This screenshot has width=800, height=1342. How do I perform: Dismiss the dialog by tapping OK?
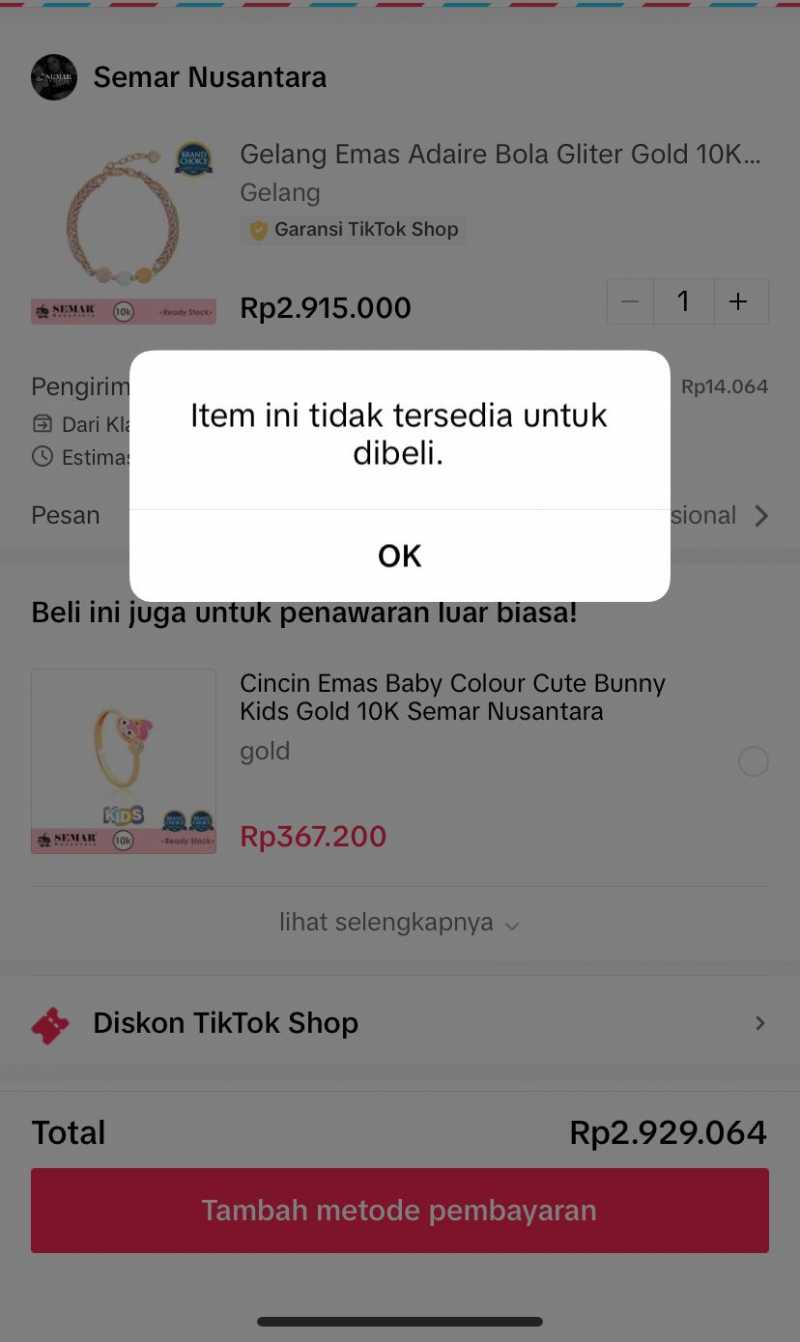pyautogui.click(x=399, y=556)
